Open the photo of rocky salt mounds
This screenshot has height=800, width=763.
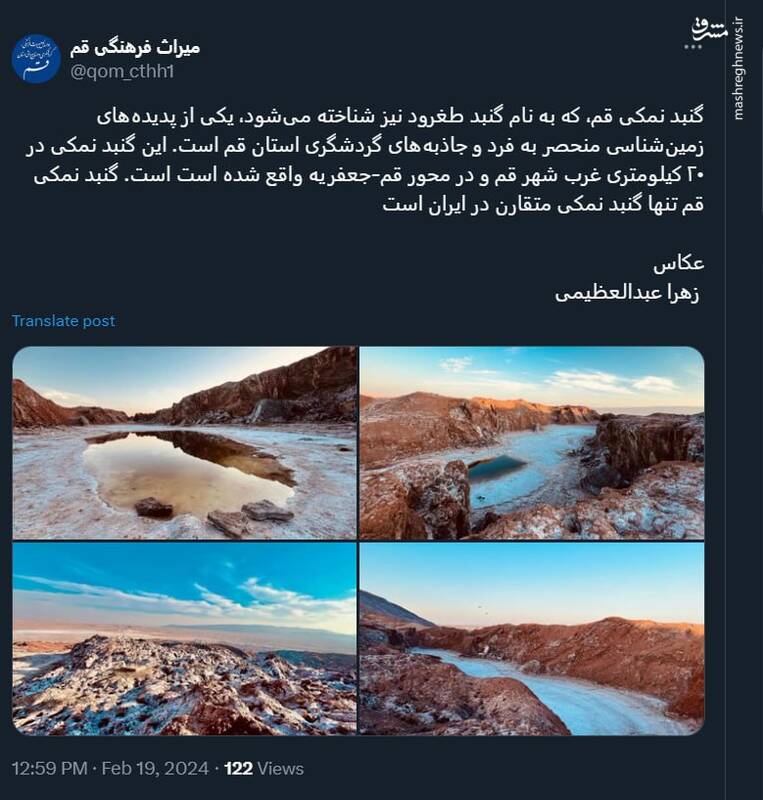point(184,639)
